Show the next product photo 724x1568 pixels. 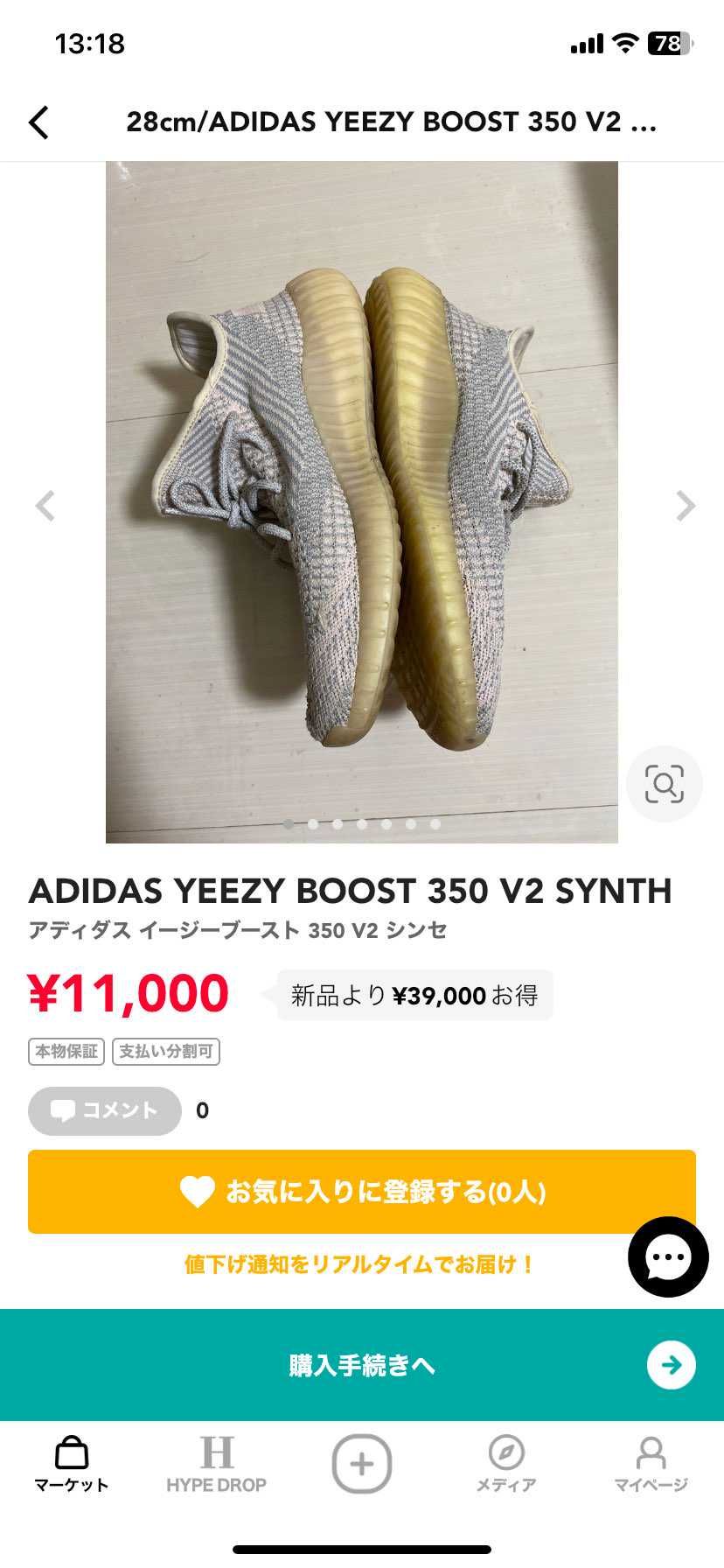(x=686, y=506)
